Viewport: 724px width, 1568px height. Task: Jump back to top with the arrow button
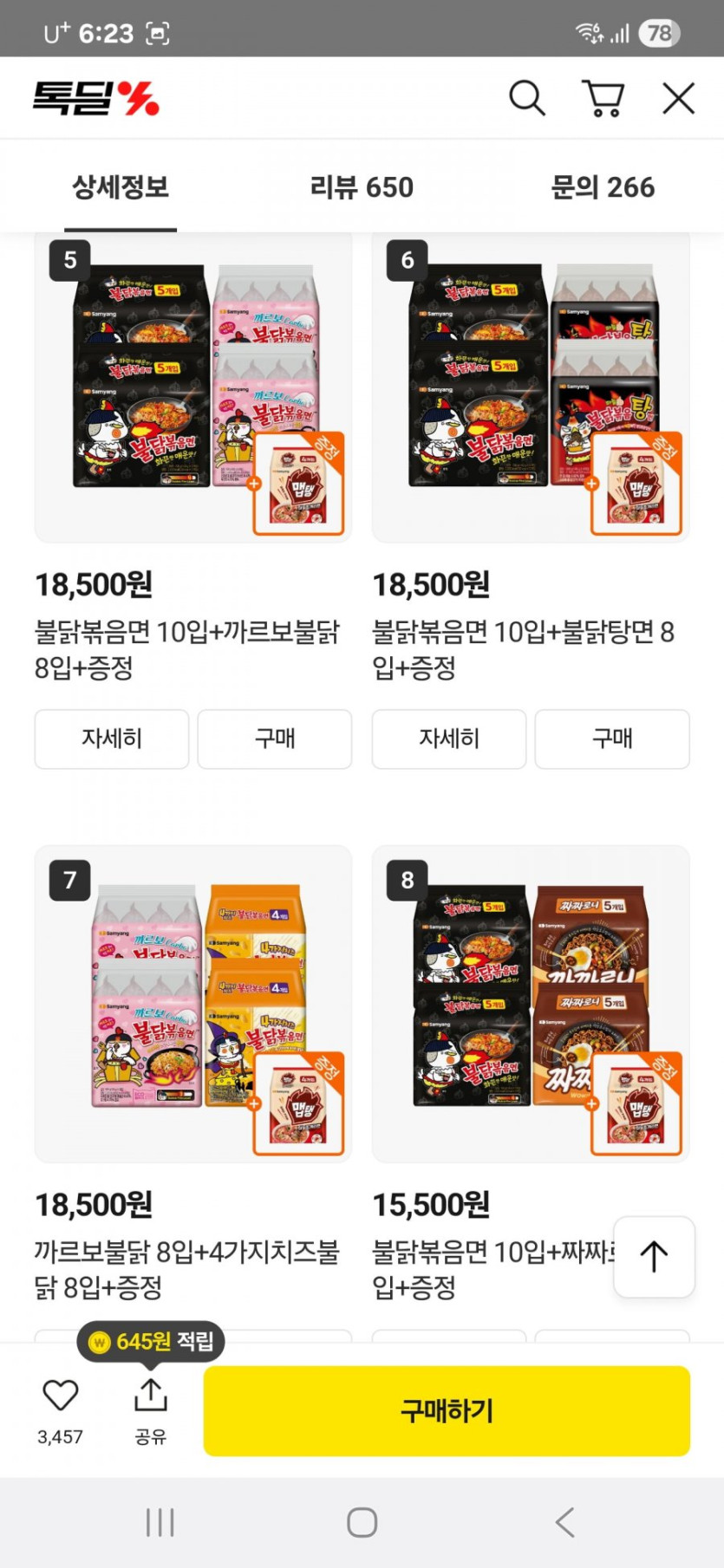654,1256
